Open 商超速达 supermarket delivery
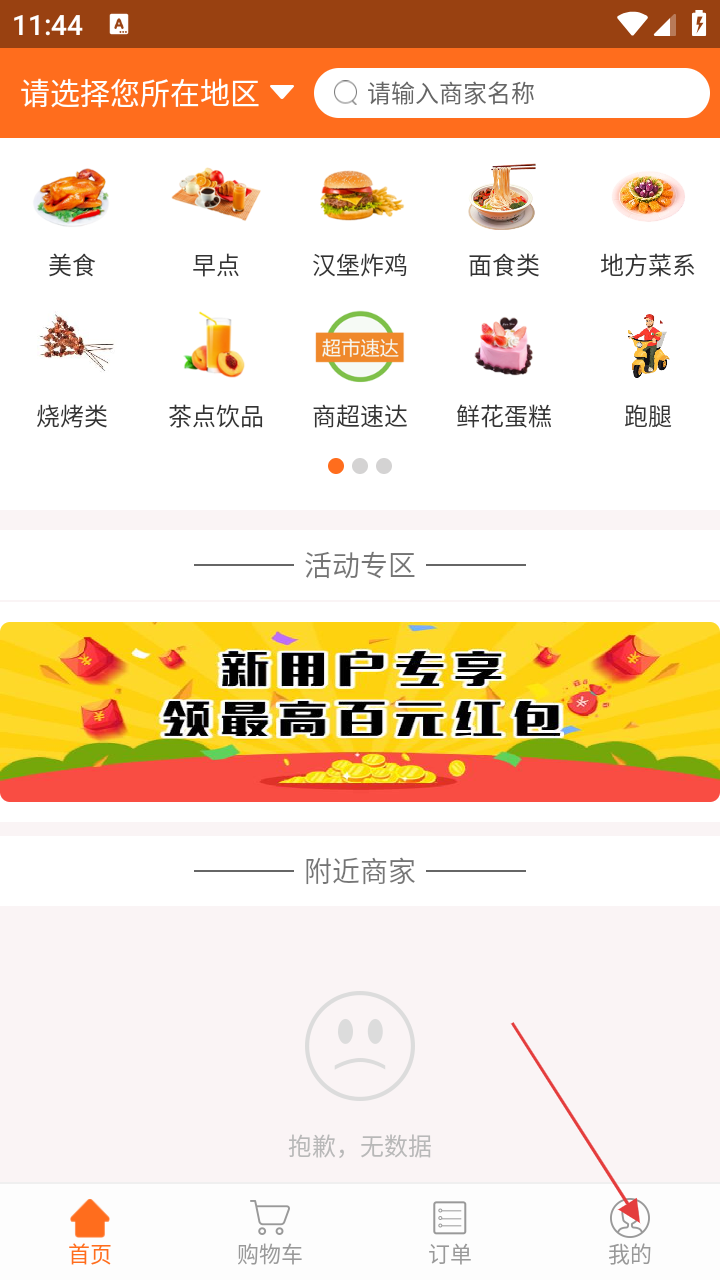The height and width of the screenshot is (1280, 720). (360, 372)
